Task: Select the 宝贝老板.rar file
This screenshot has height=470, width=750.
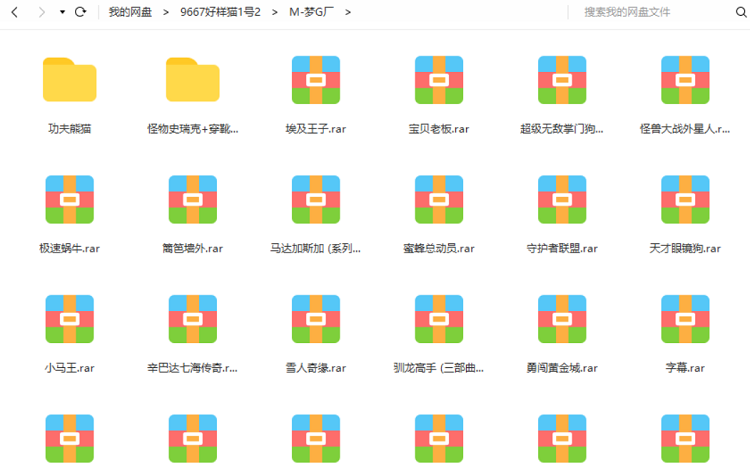Action: coord(438,81)
